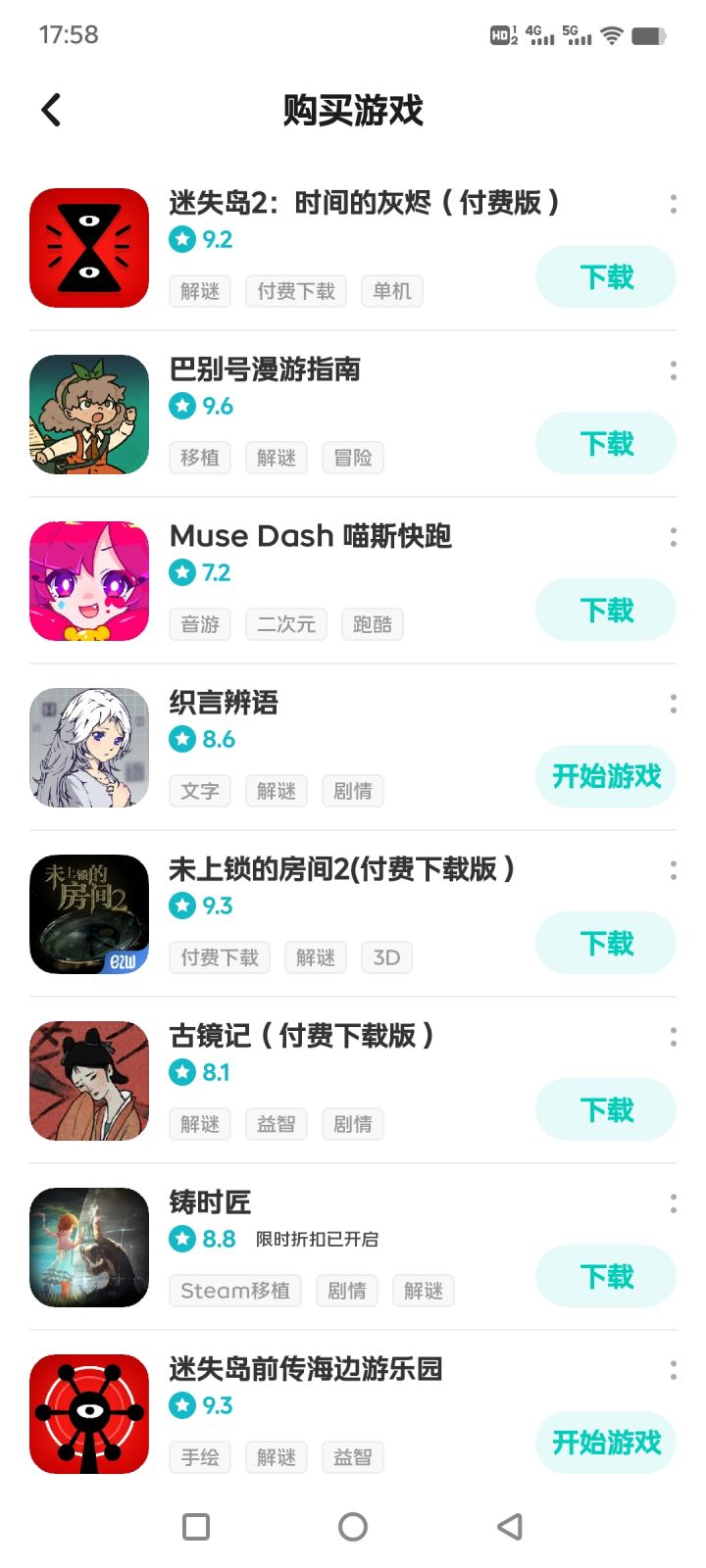Viewport: 706px width, 1568px height.
Task: Open the 迷失岛2 game icon
Action: point(88,247)
